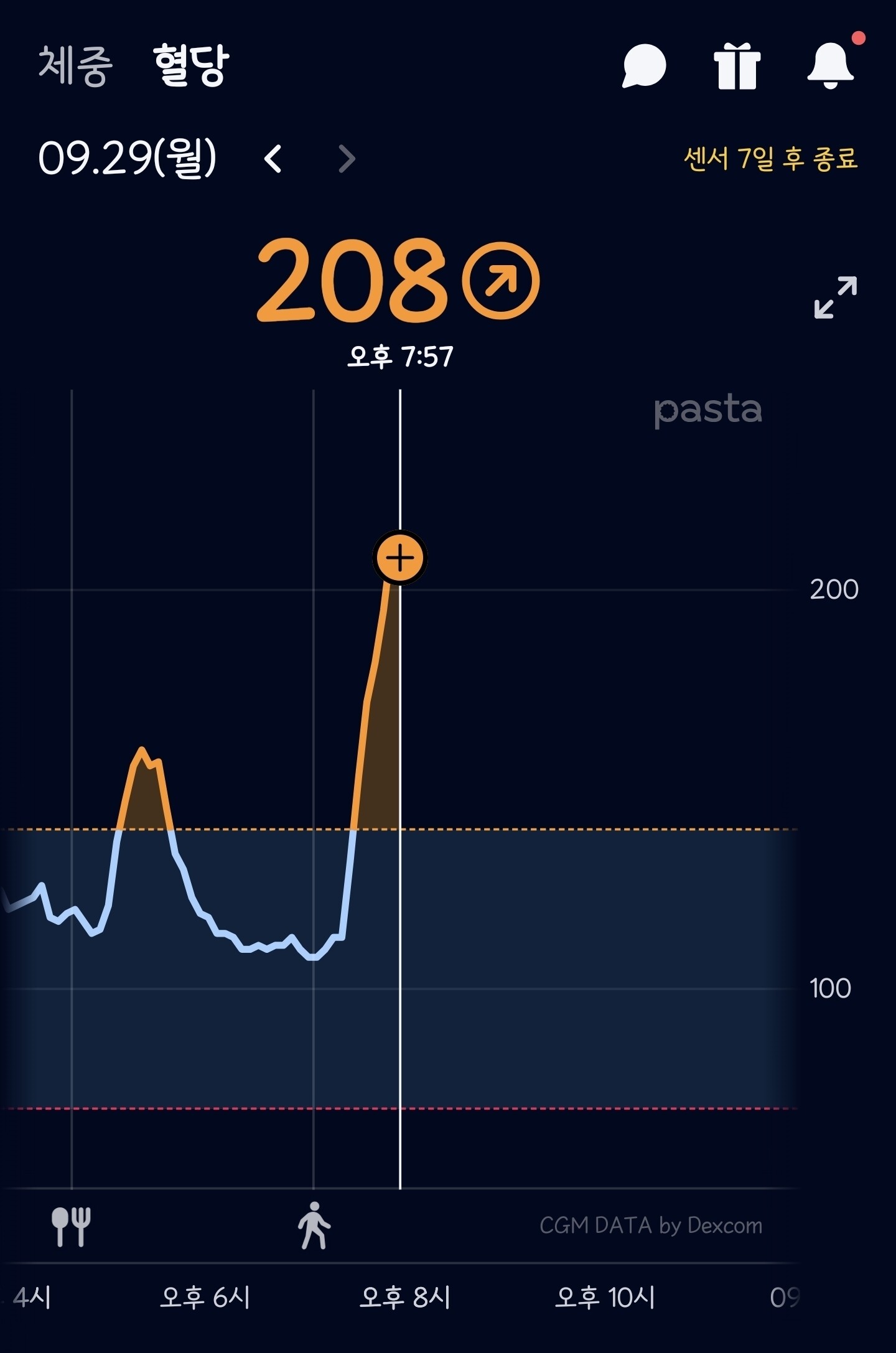Expand the glucose graph to fullscreen
Image resolution: width=896 pixels, height=1353 pixels.
(x=836, y=297)
